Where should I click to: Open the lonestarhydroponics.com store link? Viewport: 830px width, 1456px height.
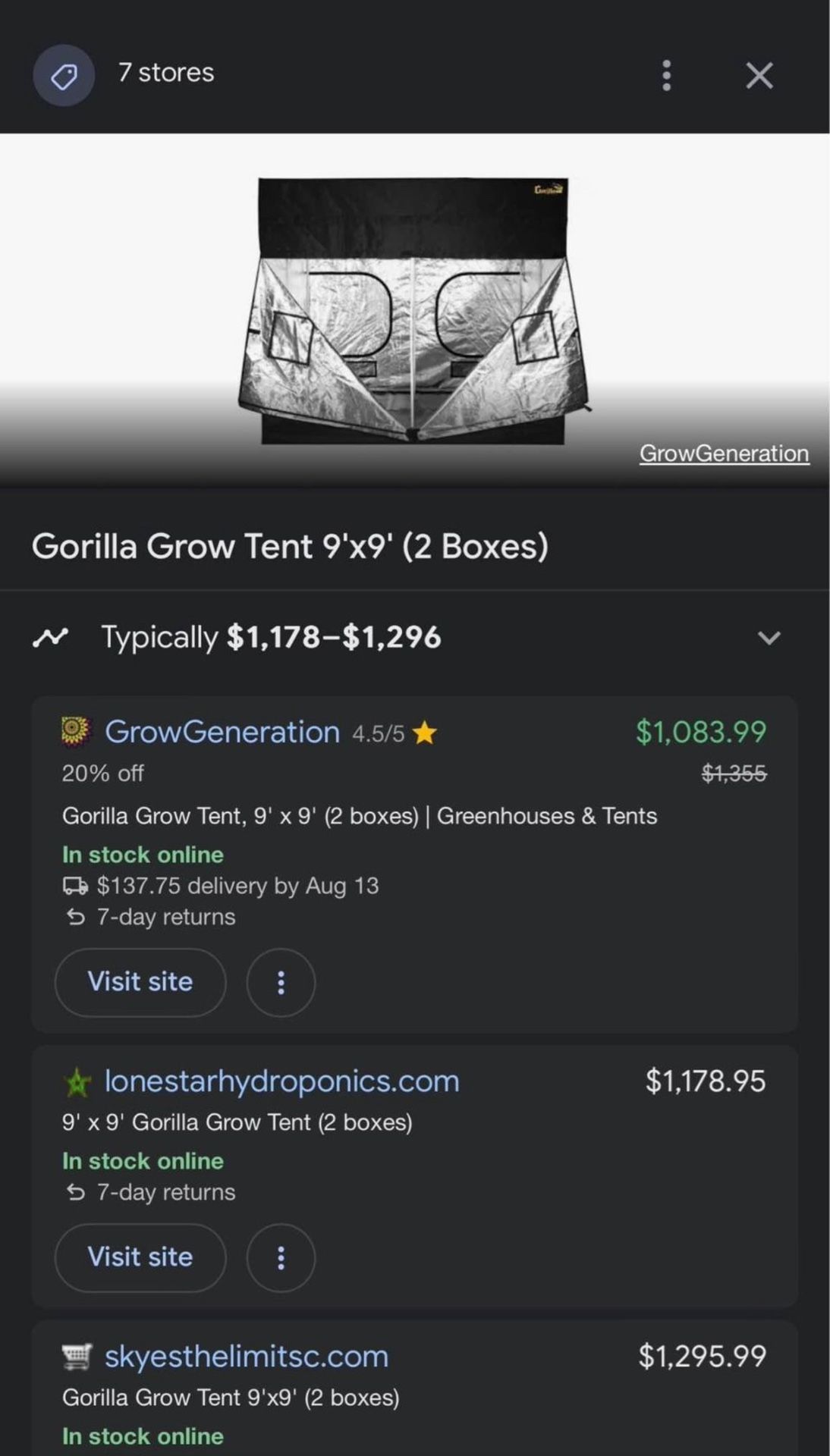tap(281, 1081)
